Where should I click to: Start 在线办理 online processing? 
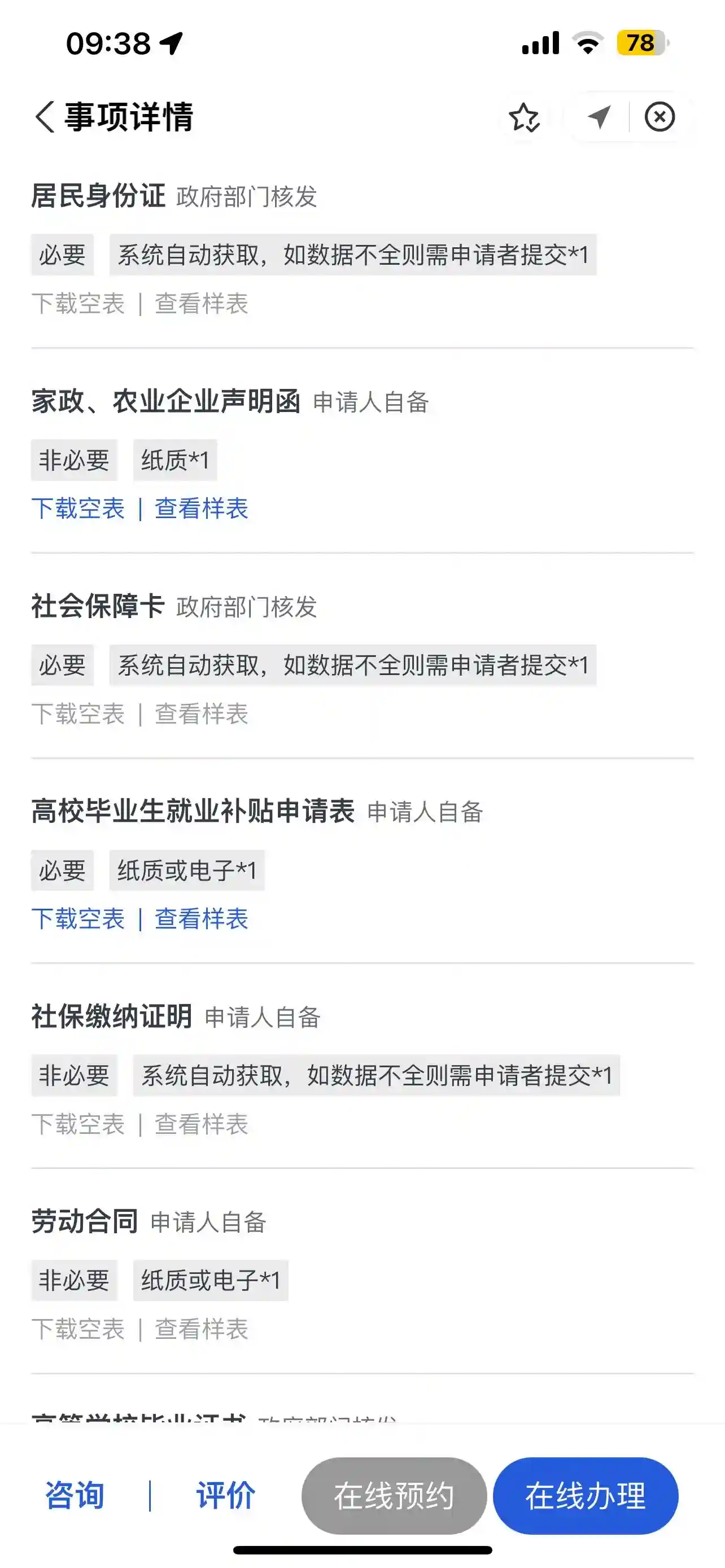tap(585, 1496)
